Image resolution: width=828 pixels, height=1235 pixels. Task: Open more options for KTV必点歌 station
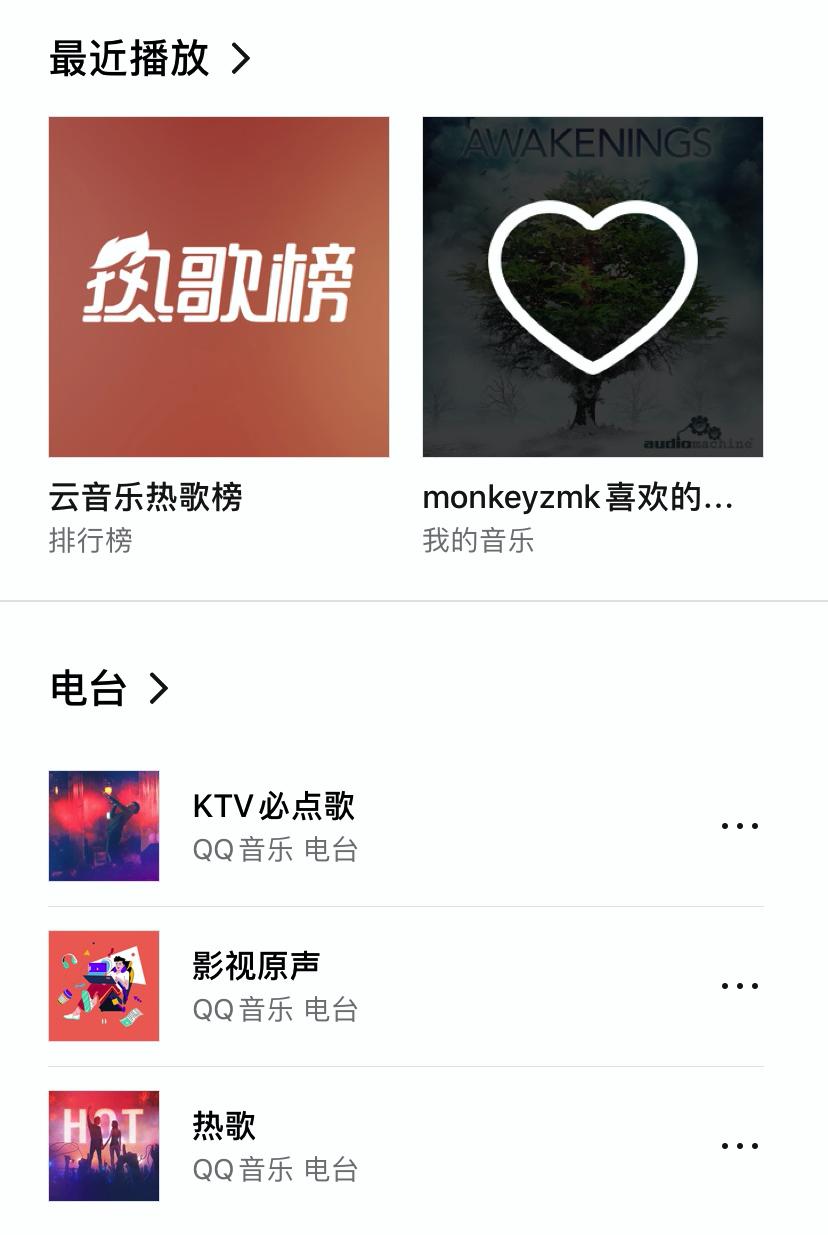point(739,826)
